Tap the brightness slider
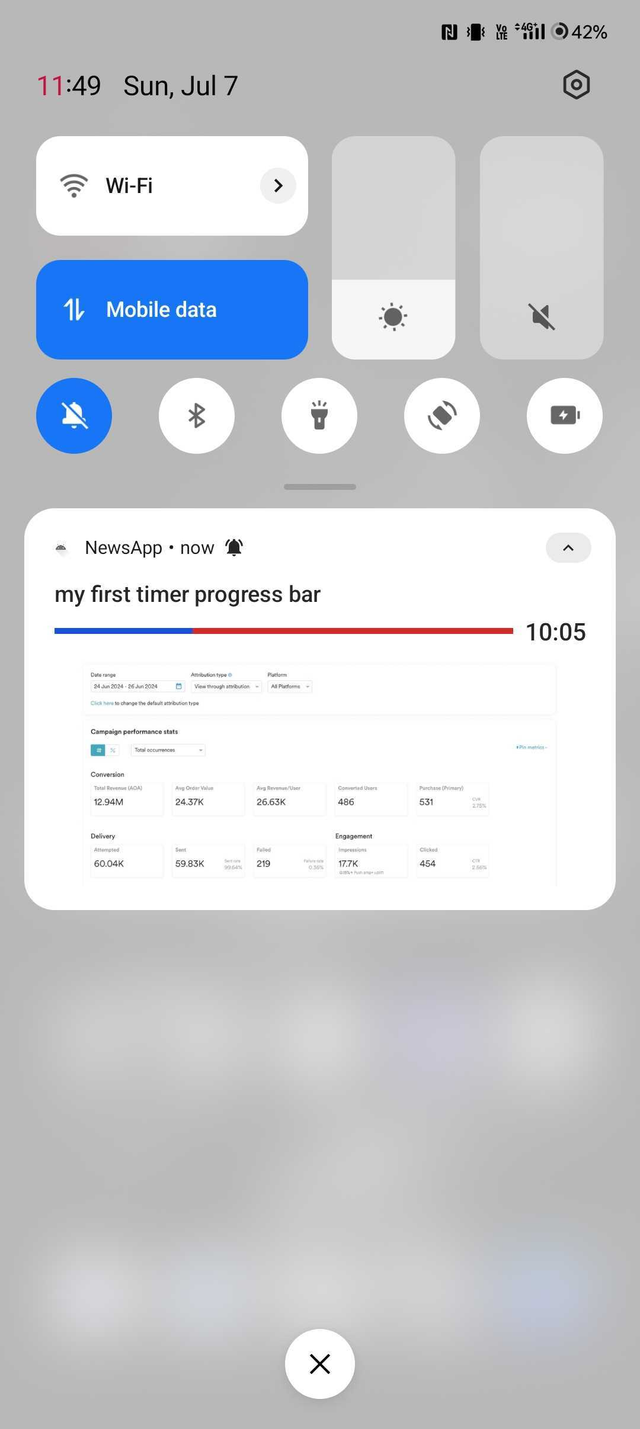The height and width of the screenshot is (1429, 640). (x=393, y=248)
